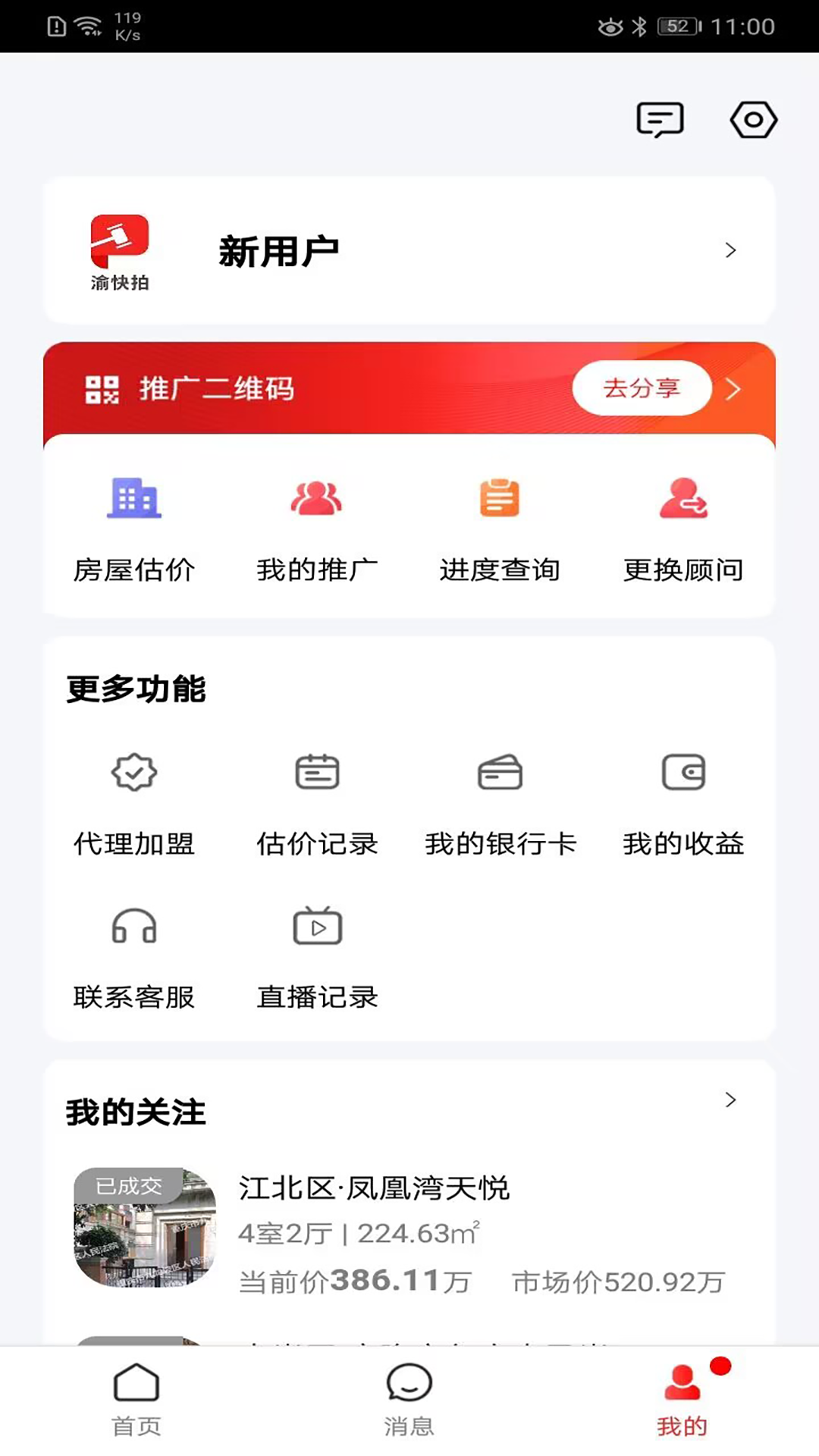View 估价记录 valuation records

pos(317,804)
